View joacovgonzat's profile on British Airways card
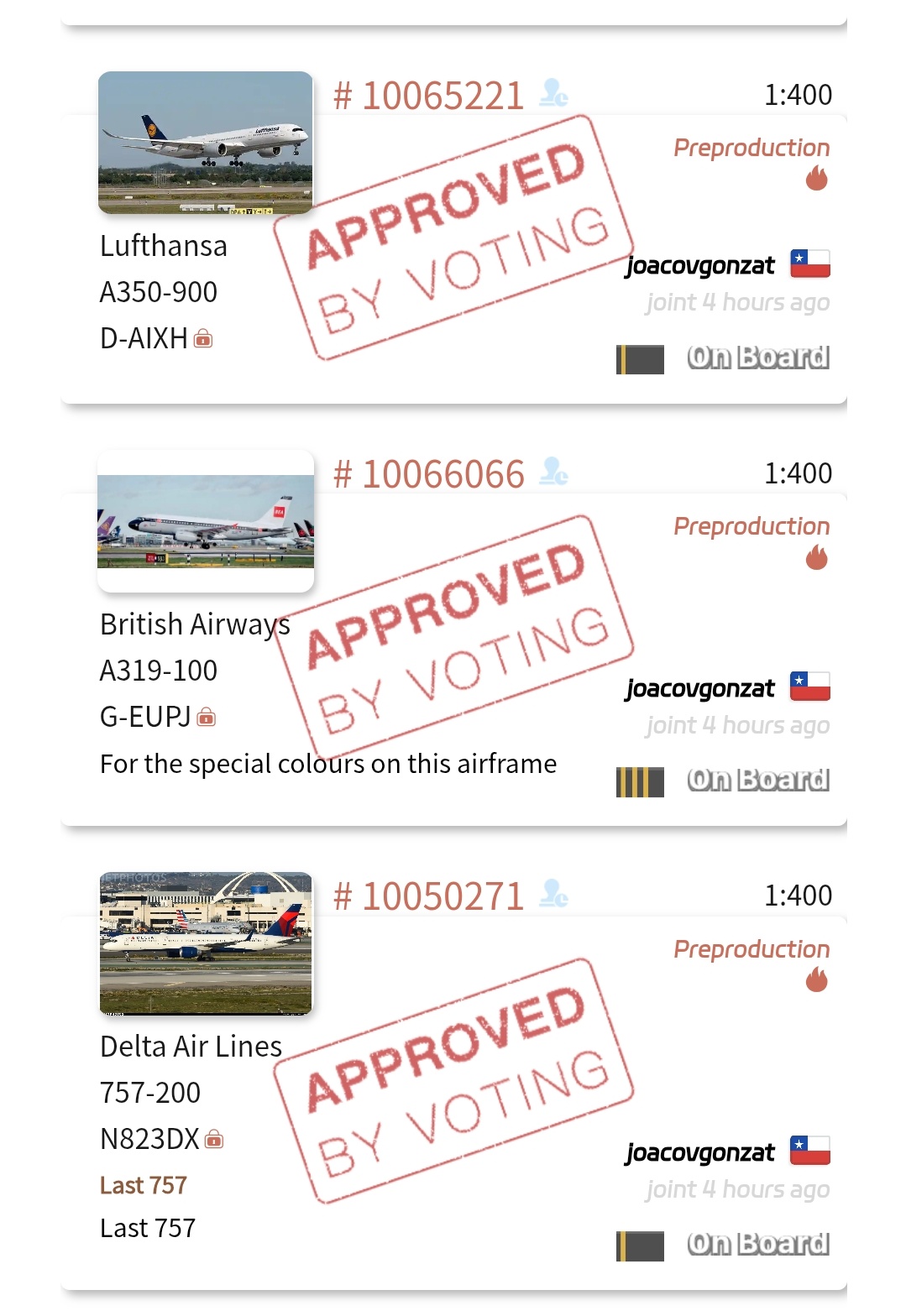 pyautogui.click(x=700, y=688)
